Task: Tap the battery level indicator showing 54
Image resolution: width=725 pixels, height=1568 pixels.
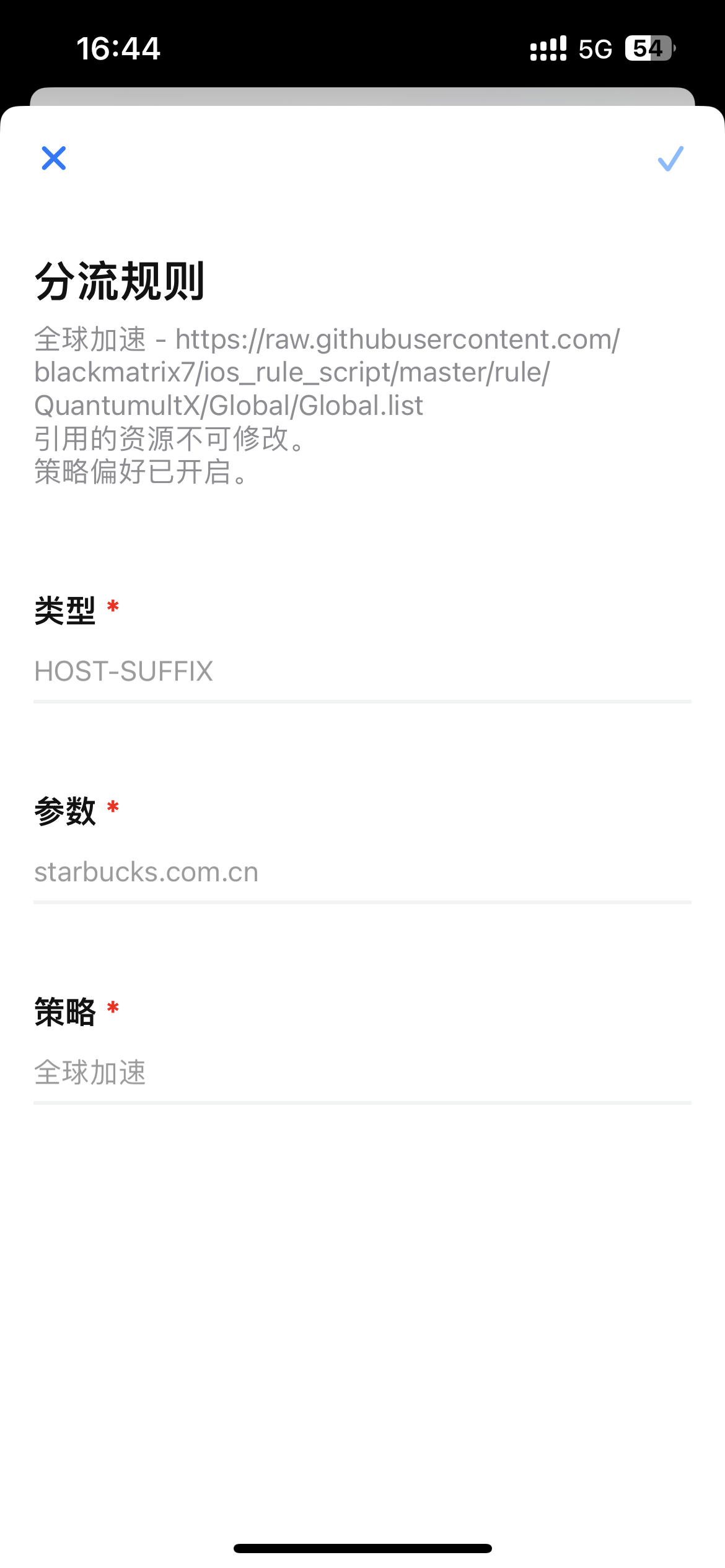Action: pos(647,49)
